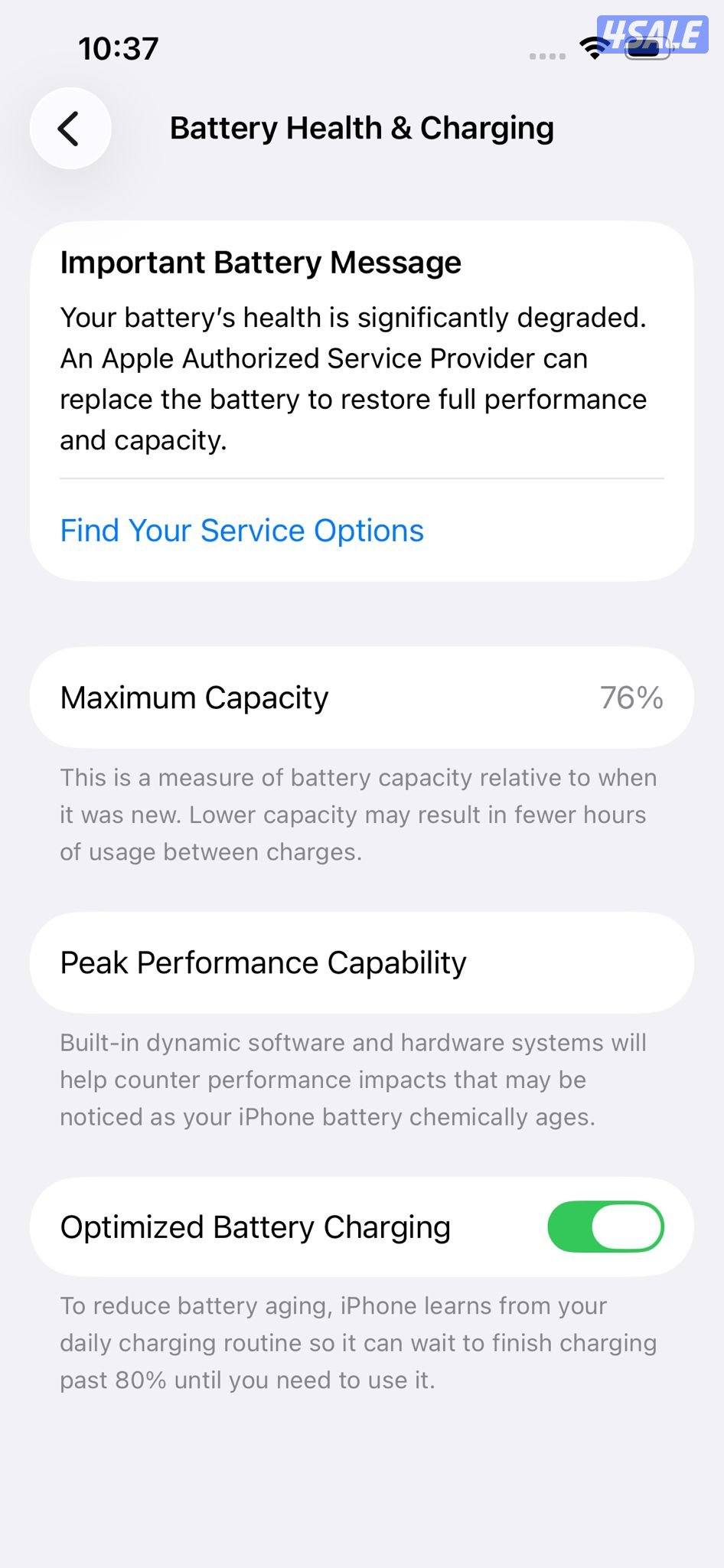Switch off optimized charging for this iPhone

[x=605, y=1227]
